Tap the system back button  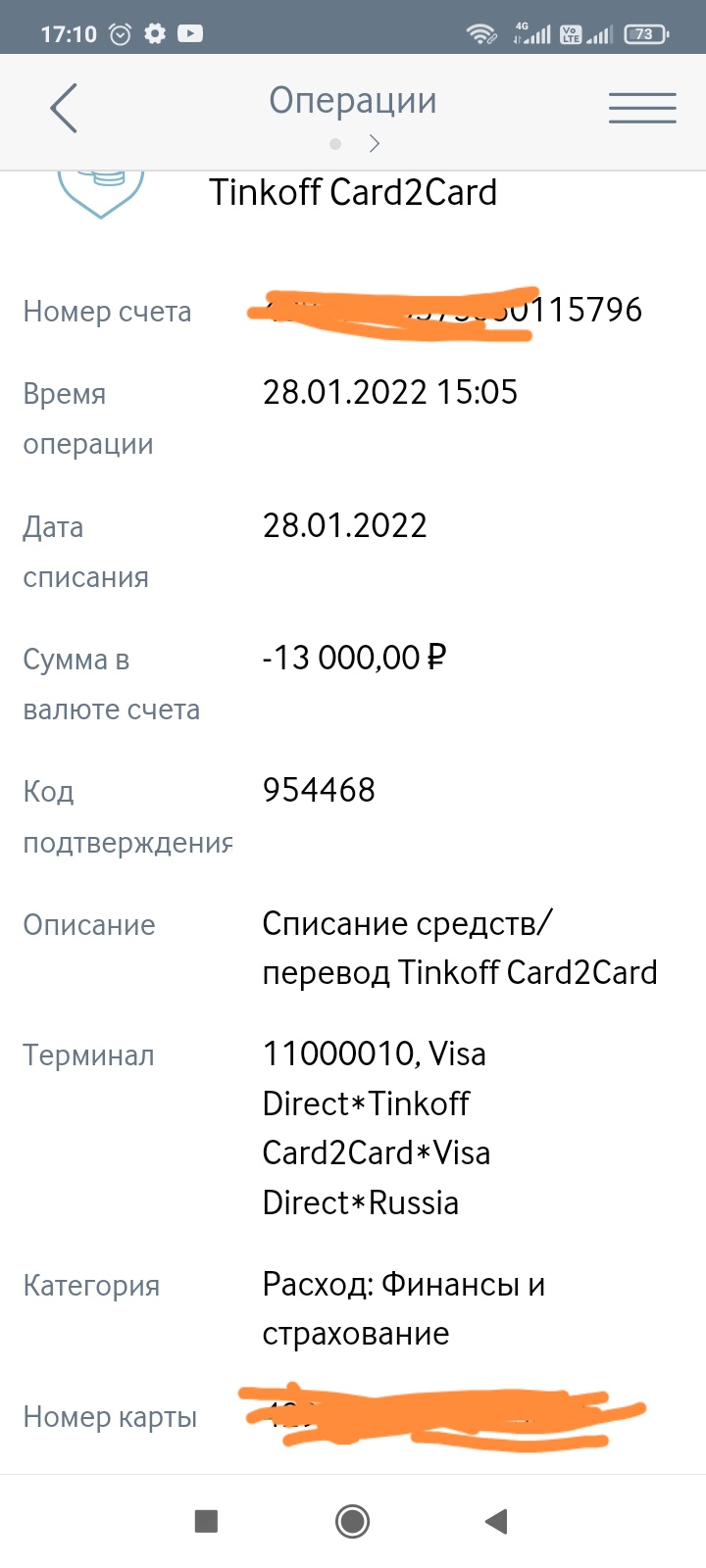point(496,1521)
